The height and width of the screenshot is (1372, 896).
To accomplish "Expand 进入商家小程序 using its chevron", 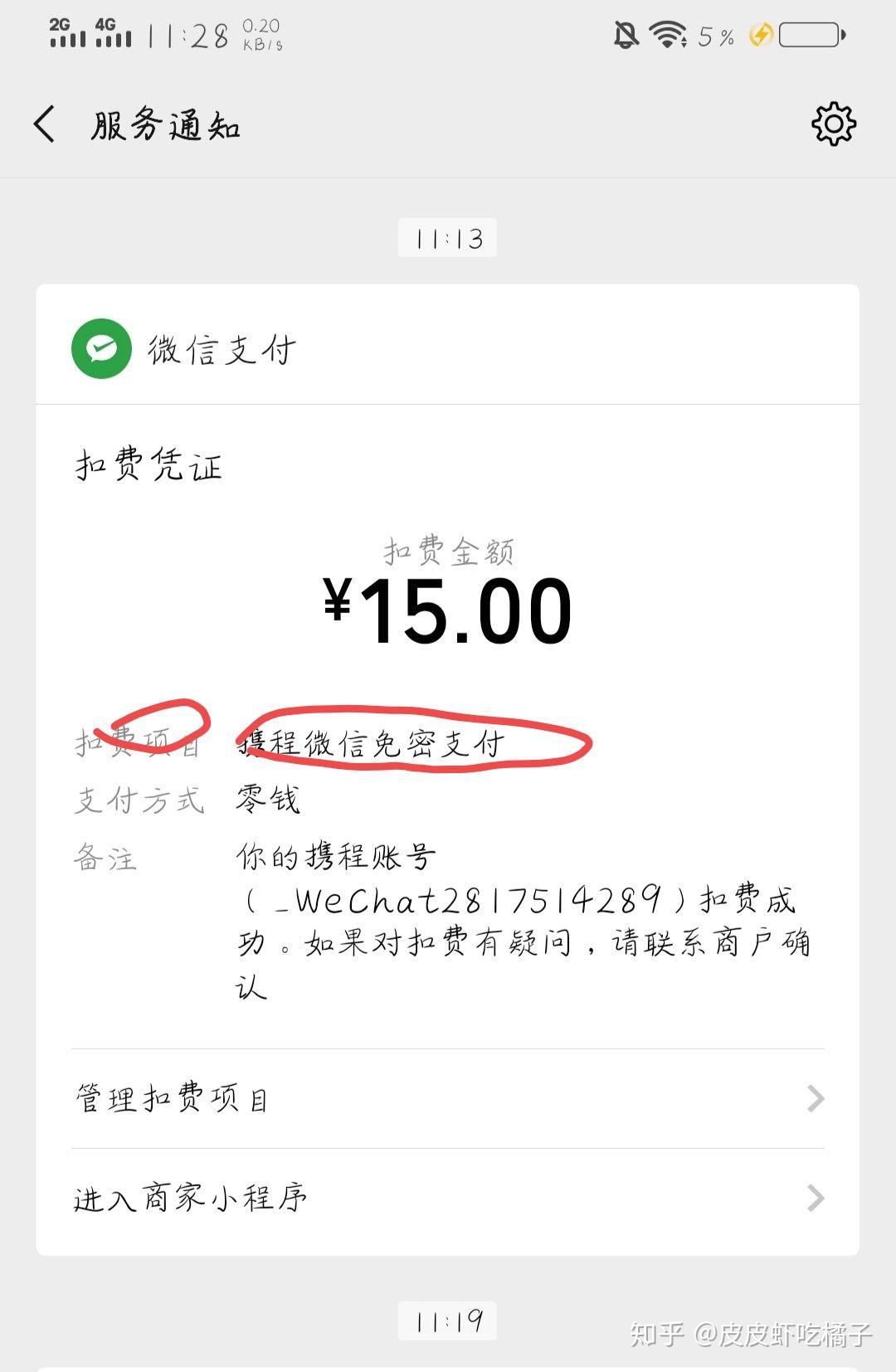I will 817,1196.
